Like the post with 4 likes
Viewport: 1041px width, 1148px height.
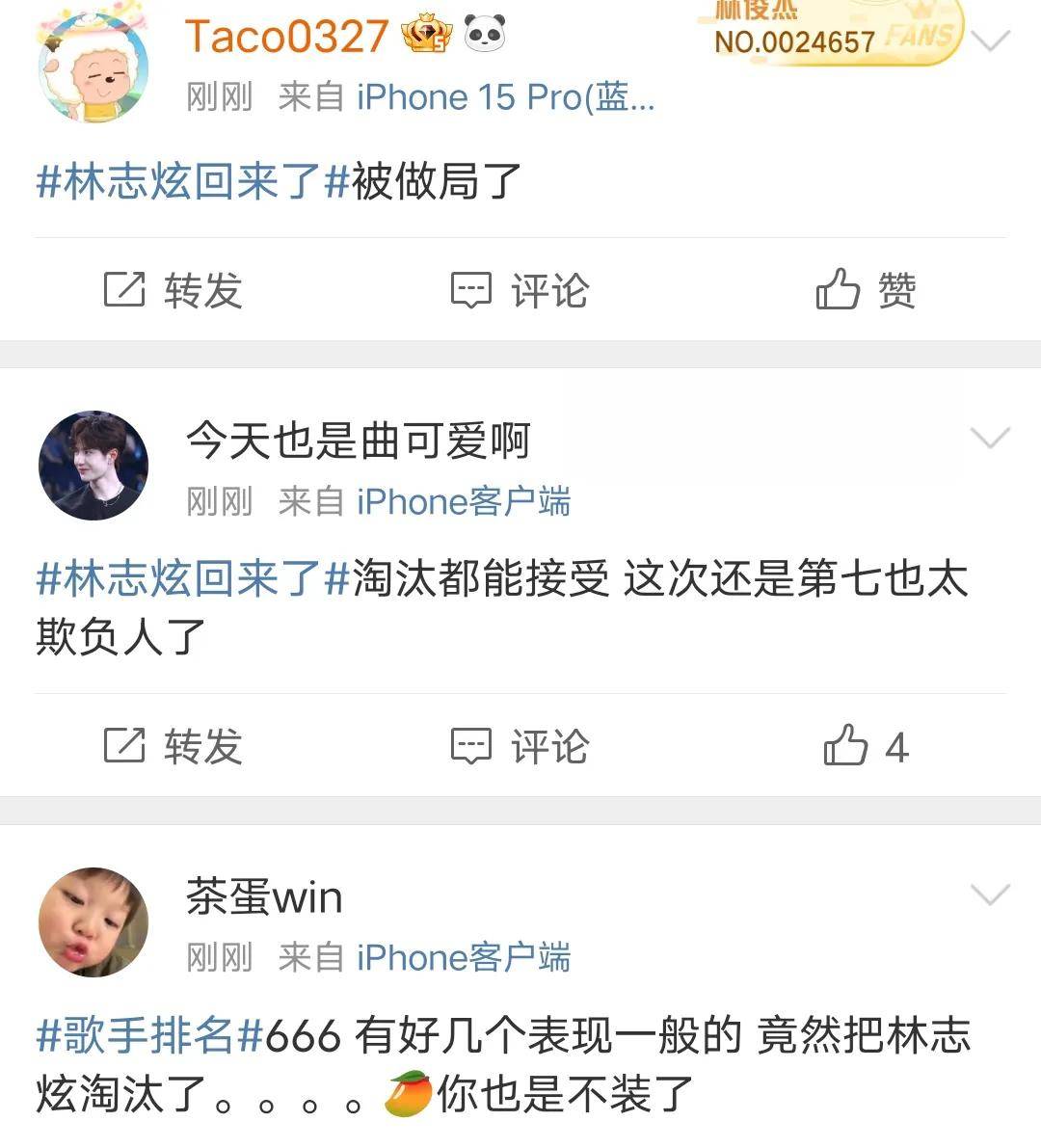[x=866, y=746]
